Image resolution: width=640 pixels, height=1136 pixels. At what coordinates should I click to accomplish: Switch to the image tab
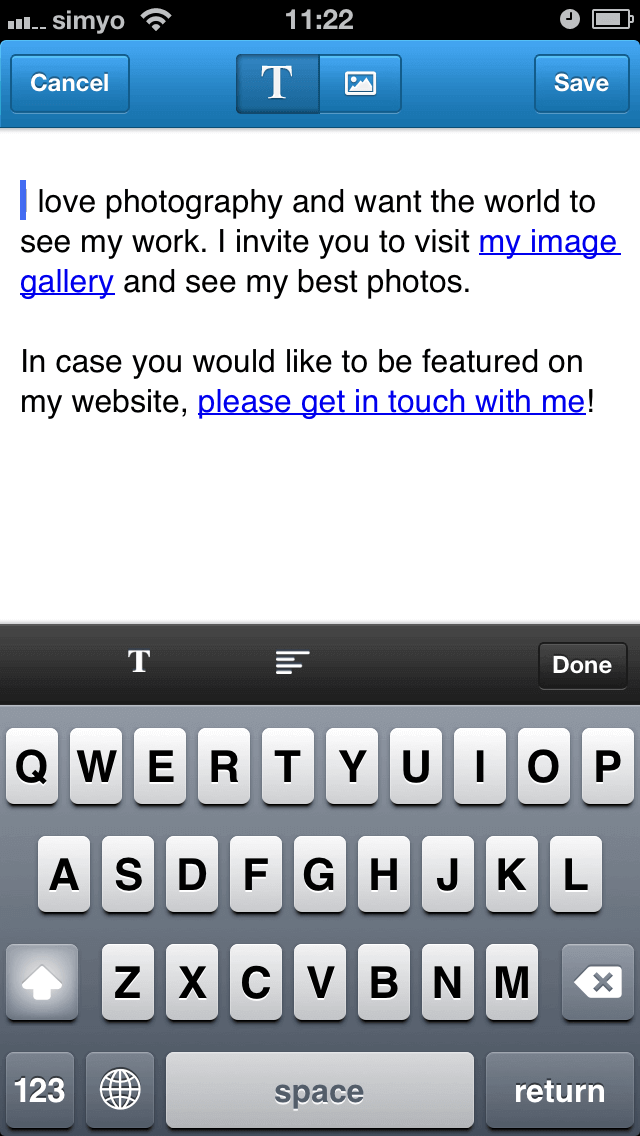pos(360,83)
